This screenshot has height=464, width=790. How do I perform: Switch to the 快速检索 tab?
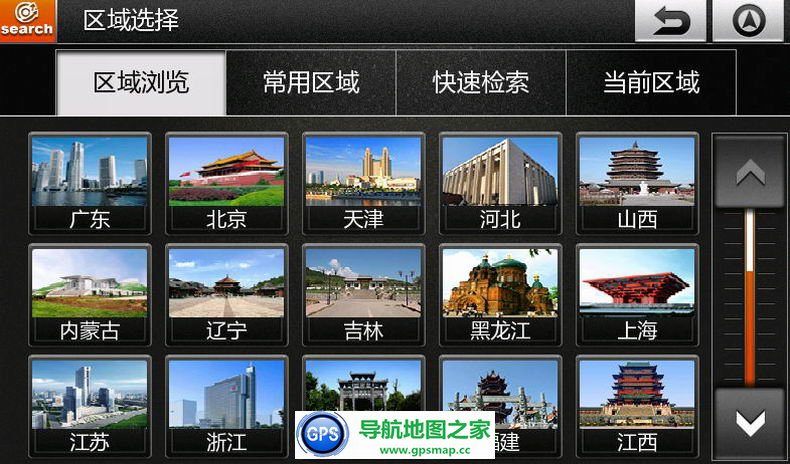[x=481, y=82]
